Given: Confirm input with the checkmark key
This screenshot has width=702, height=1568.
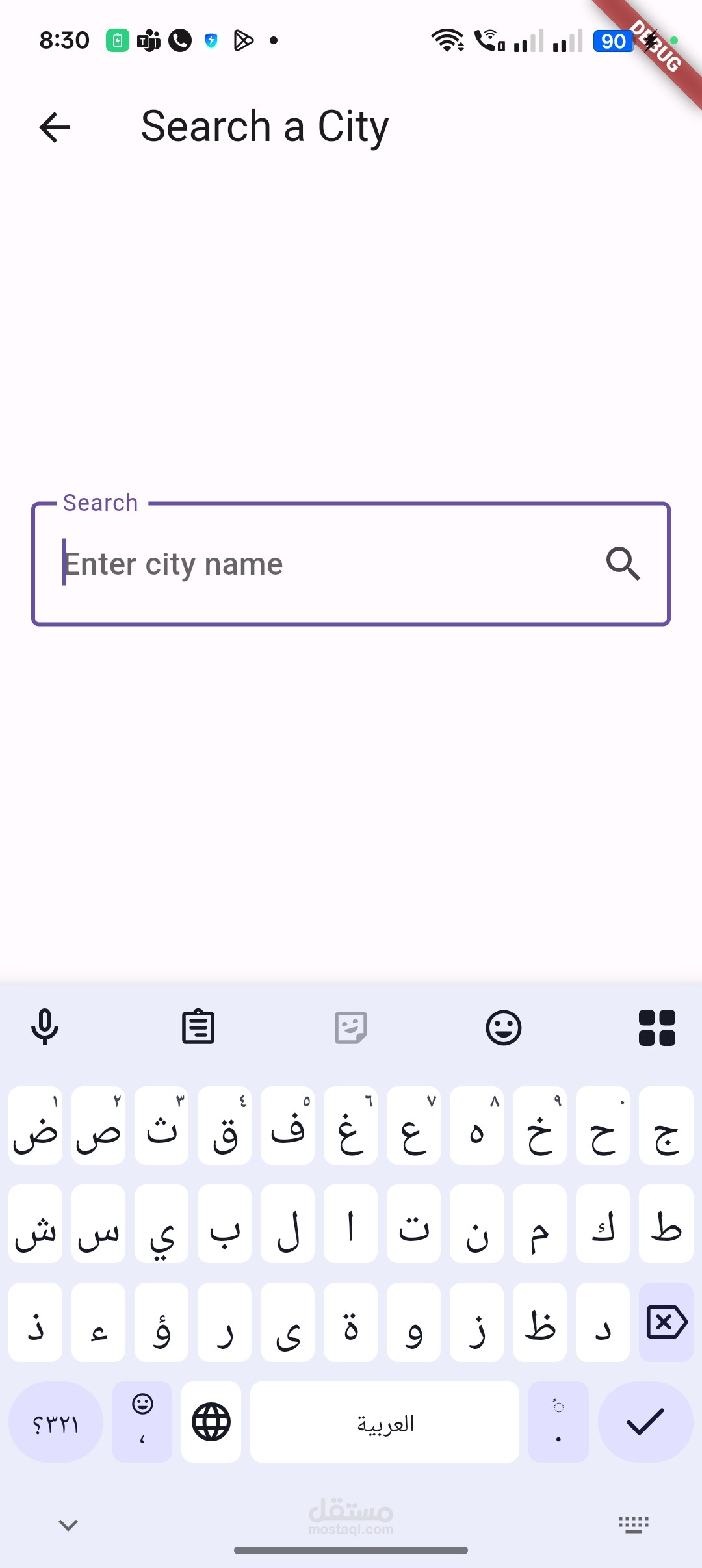Looking at the screenshot, I should tap(645, 1422).
